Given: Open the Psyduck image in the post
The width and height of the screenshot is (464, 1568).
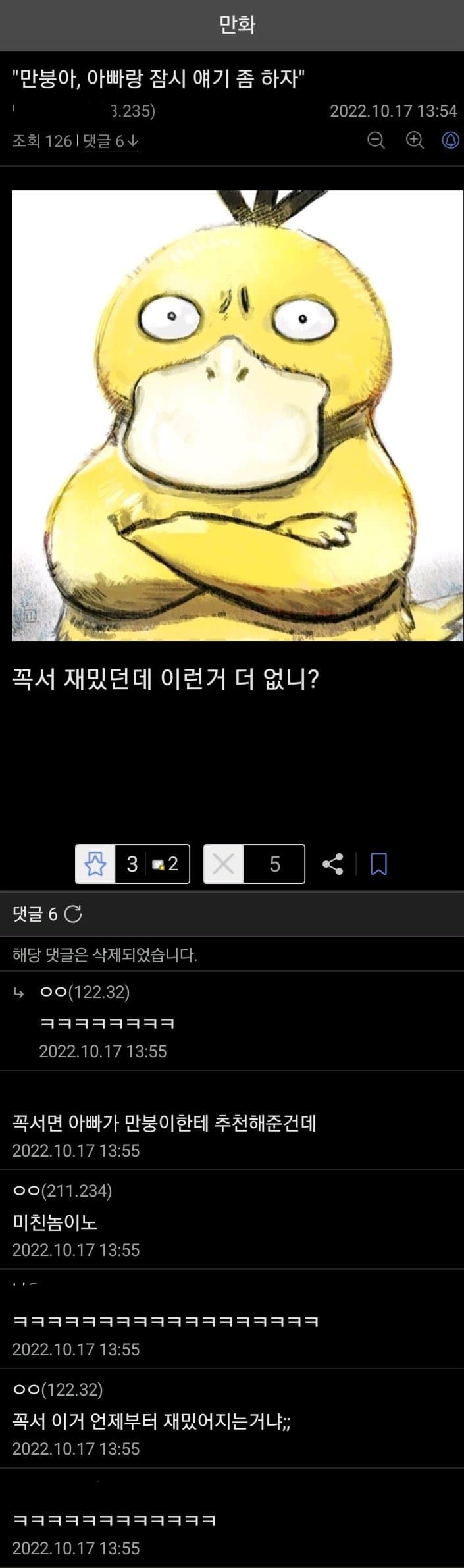Looking at the screenshot, I should point(237,415).
